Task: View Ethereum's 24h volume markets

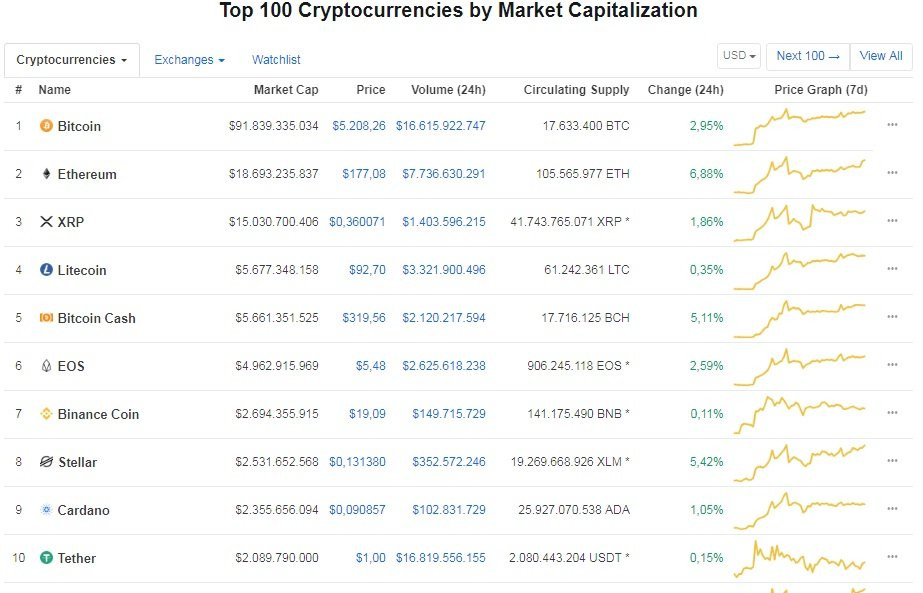Action: [444, 174]
